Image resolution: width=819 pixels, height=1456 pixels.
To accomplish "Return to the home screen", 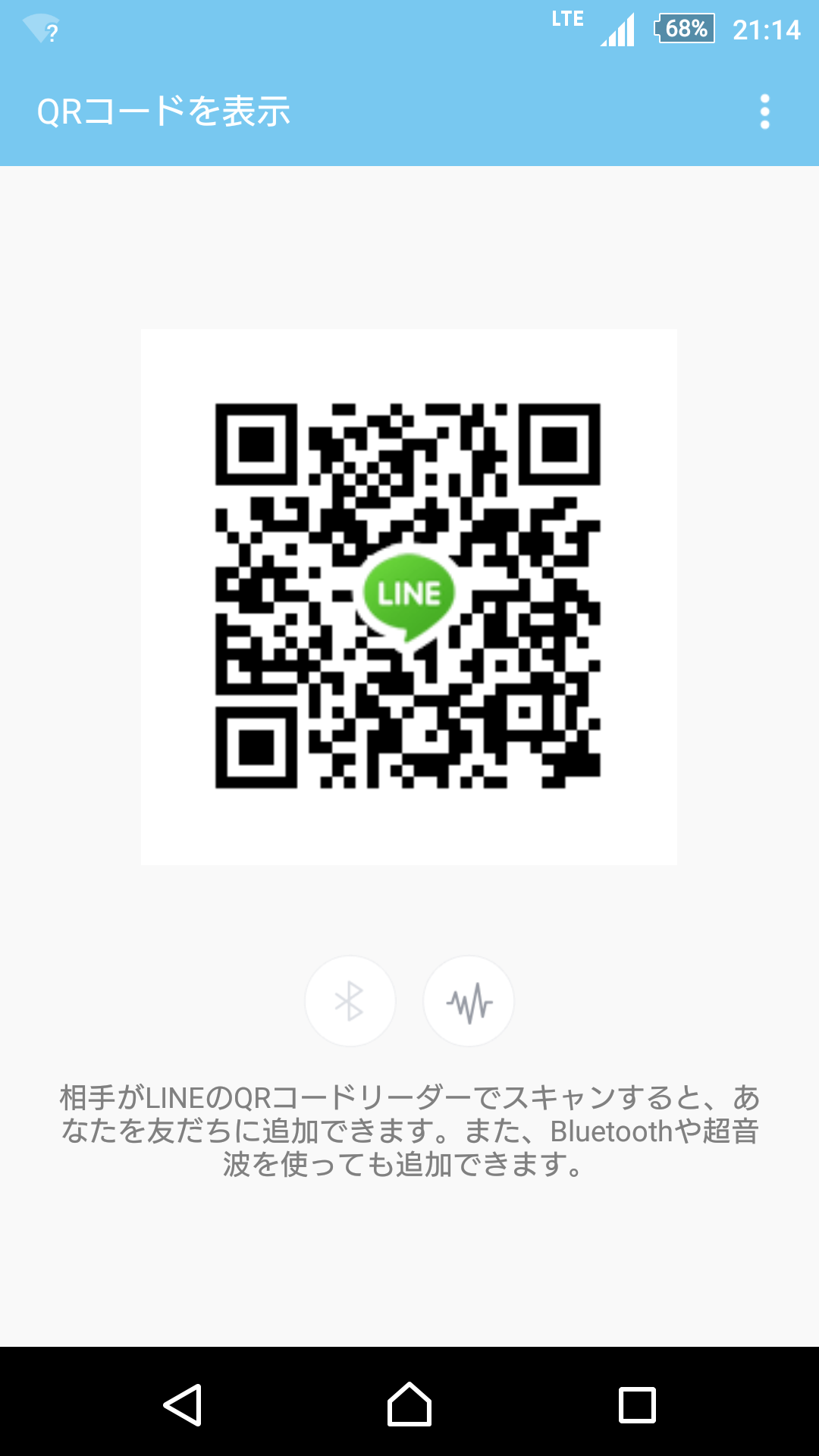I will [409, 1404].
